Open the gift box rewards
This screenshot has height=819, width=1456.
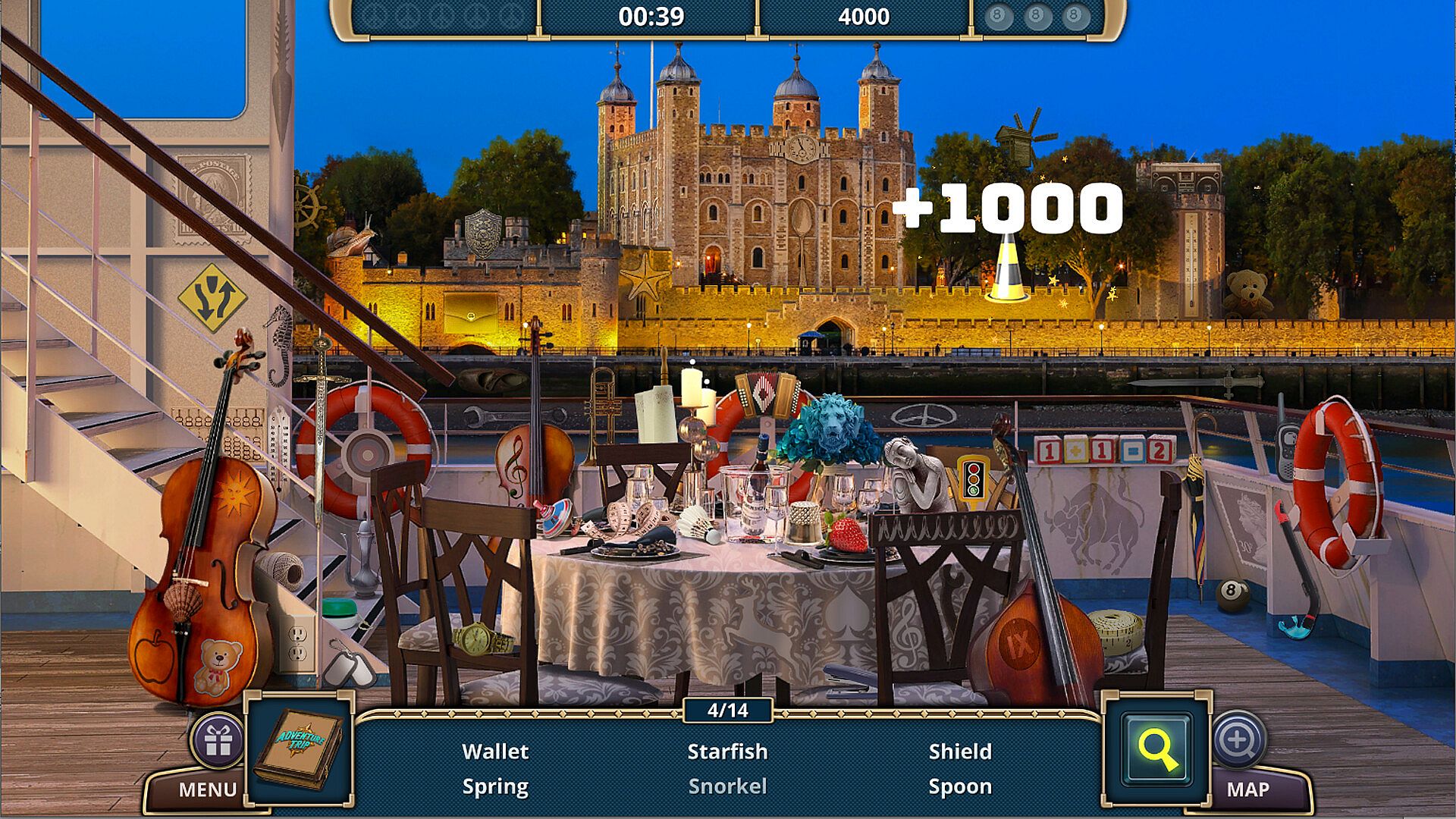coord(218,742)
